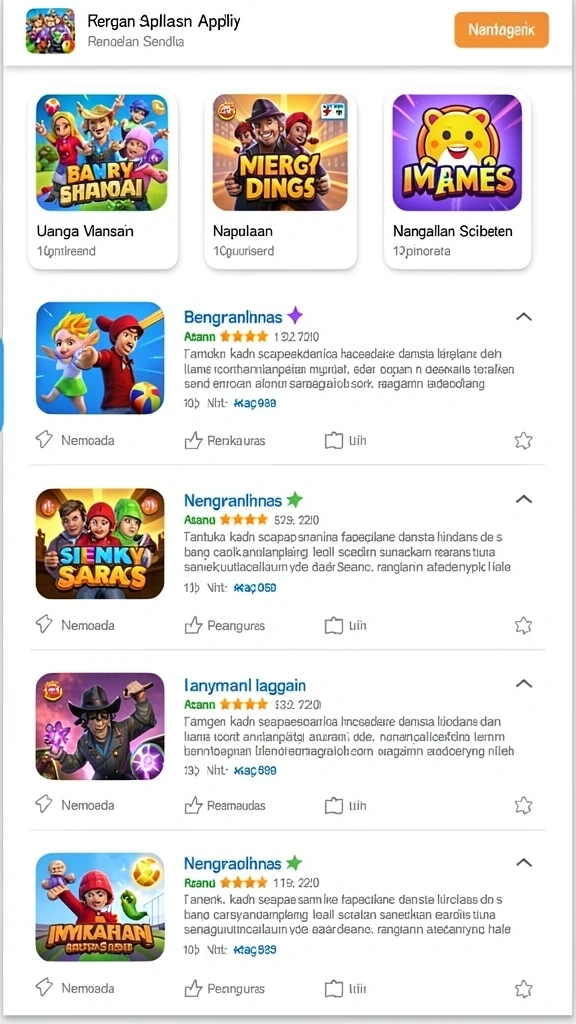The height and width of the screenshot is (1024, 576).
Task: Open the Sienky Saras game thumbnail
Action: point(100,543)
